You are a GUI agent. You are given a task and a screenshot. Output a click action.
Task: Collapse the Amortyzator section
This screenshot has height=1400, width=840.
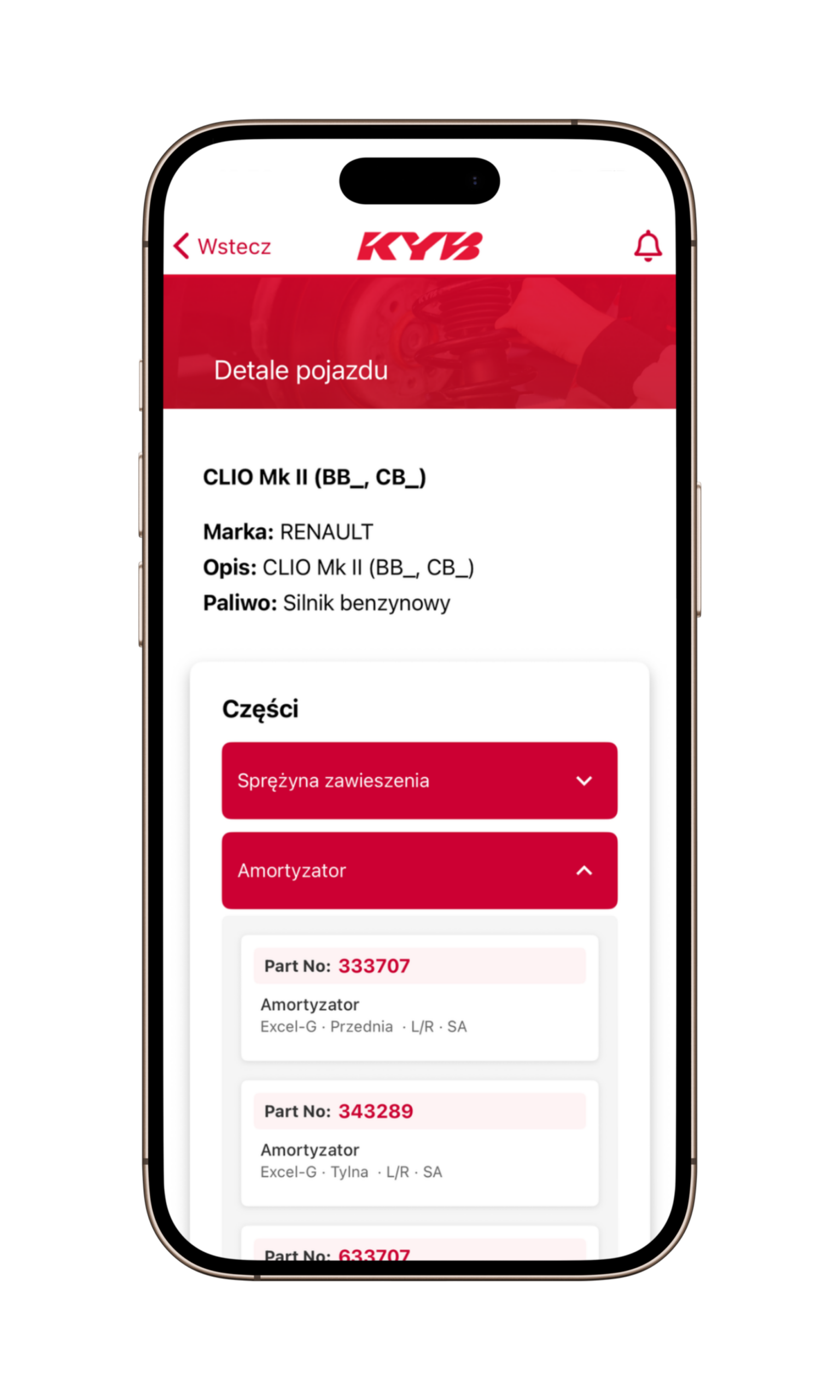coord(419,870)
